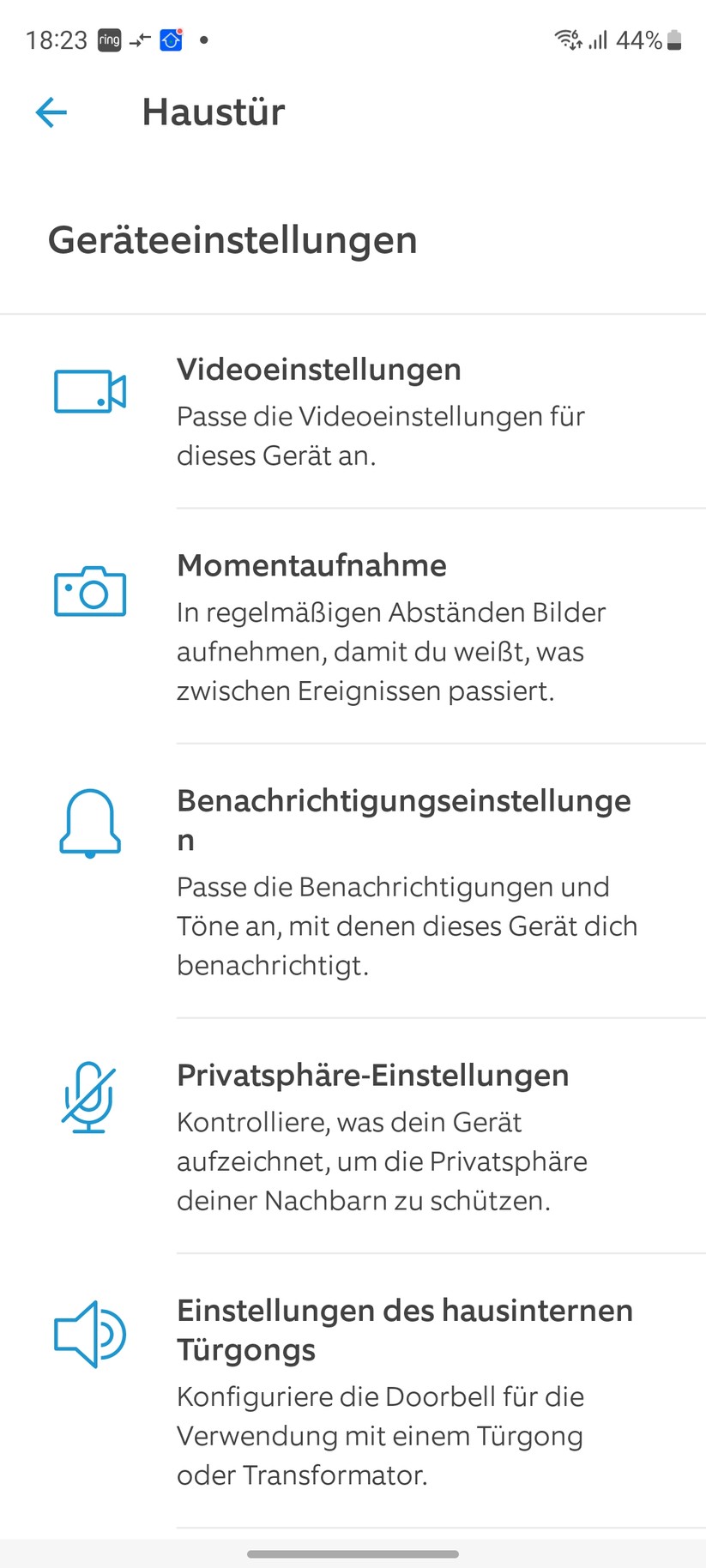Tap the Wi-Fi signal icon in status bar
Image resolution: width=706 pixels, height=1568 pixels.
566,39
